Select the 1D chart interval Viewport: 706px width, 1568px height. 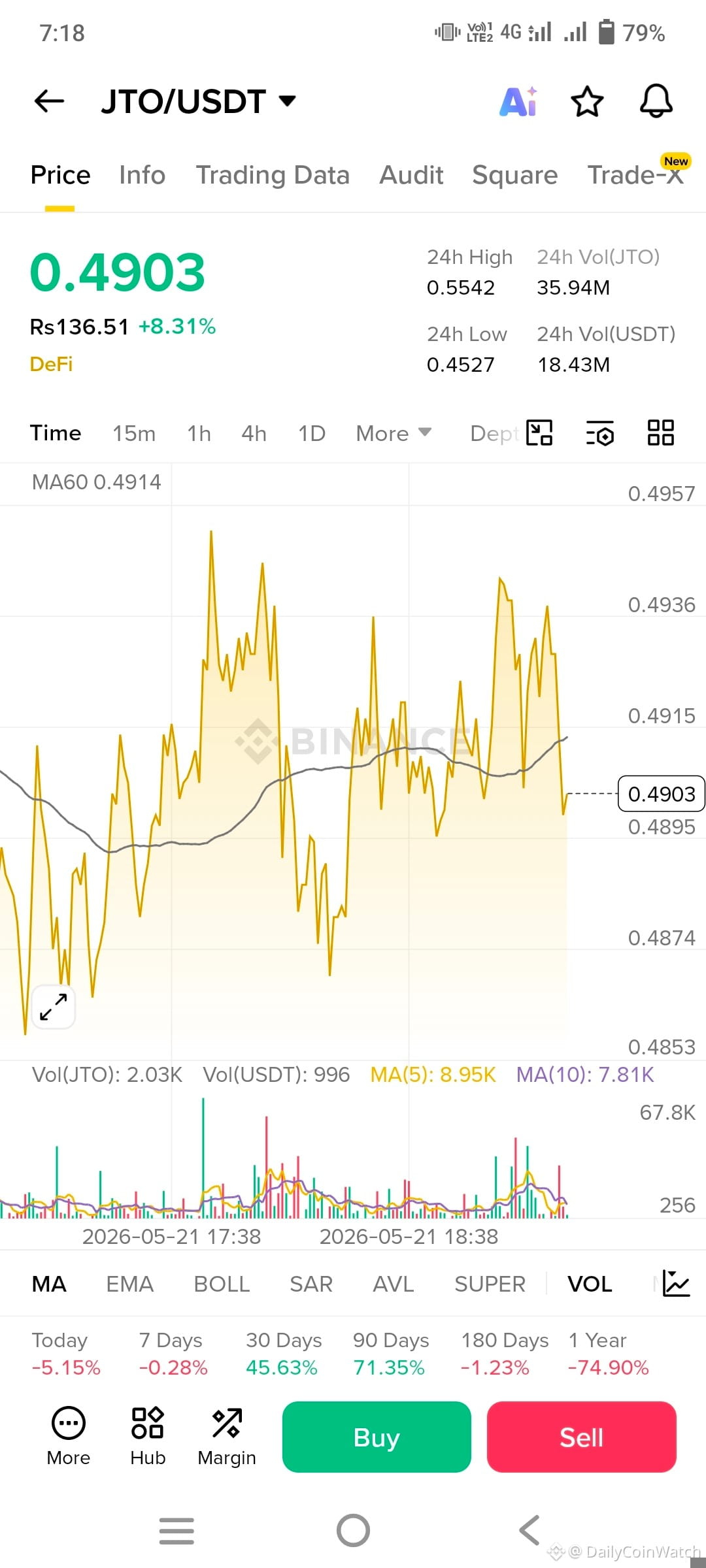tap(312, 433)
